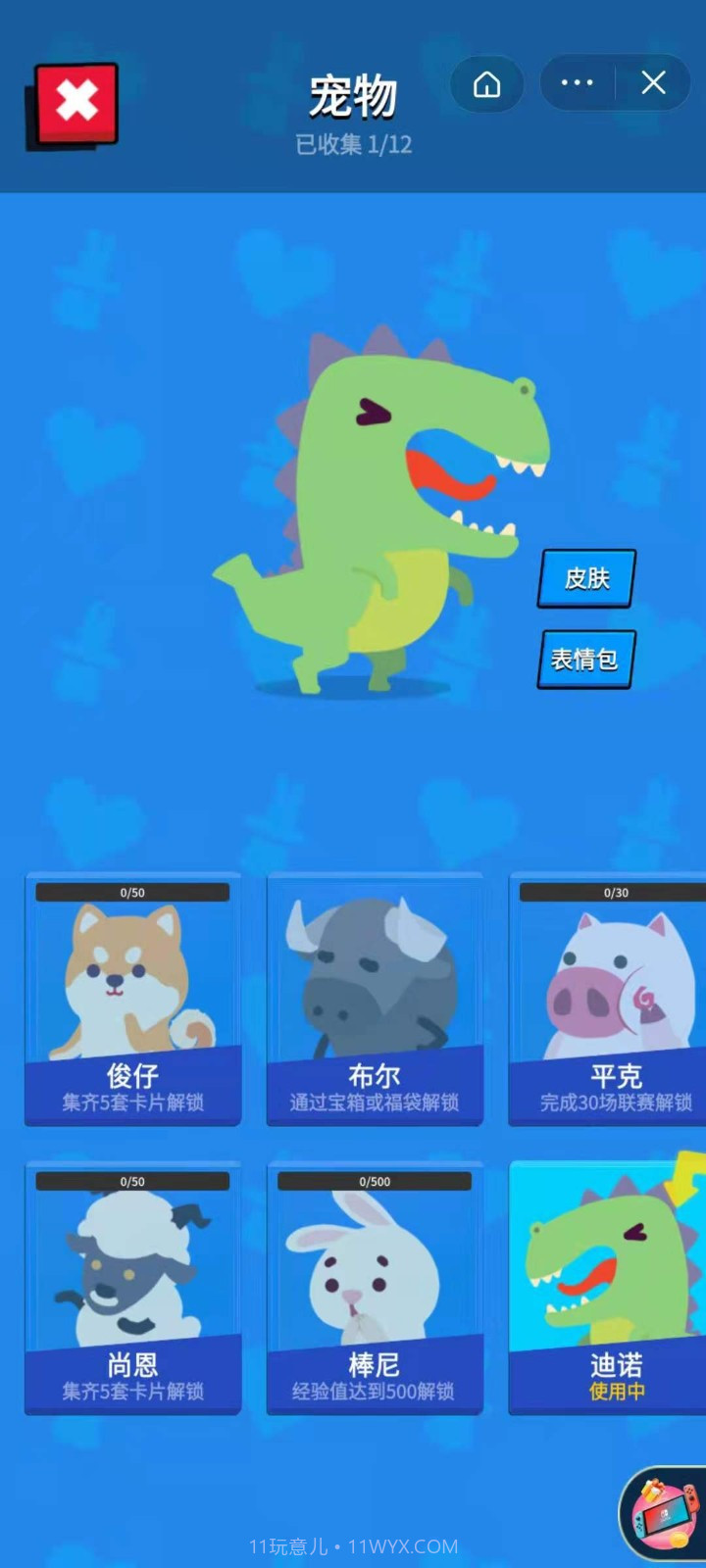706x1568 pixels.
Task: Open the more options icon beside home
Action: (576, 83)
